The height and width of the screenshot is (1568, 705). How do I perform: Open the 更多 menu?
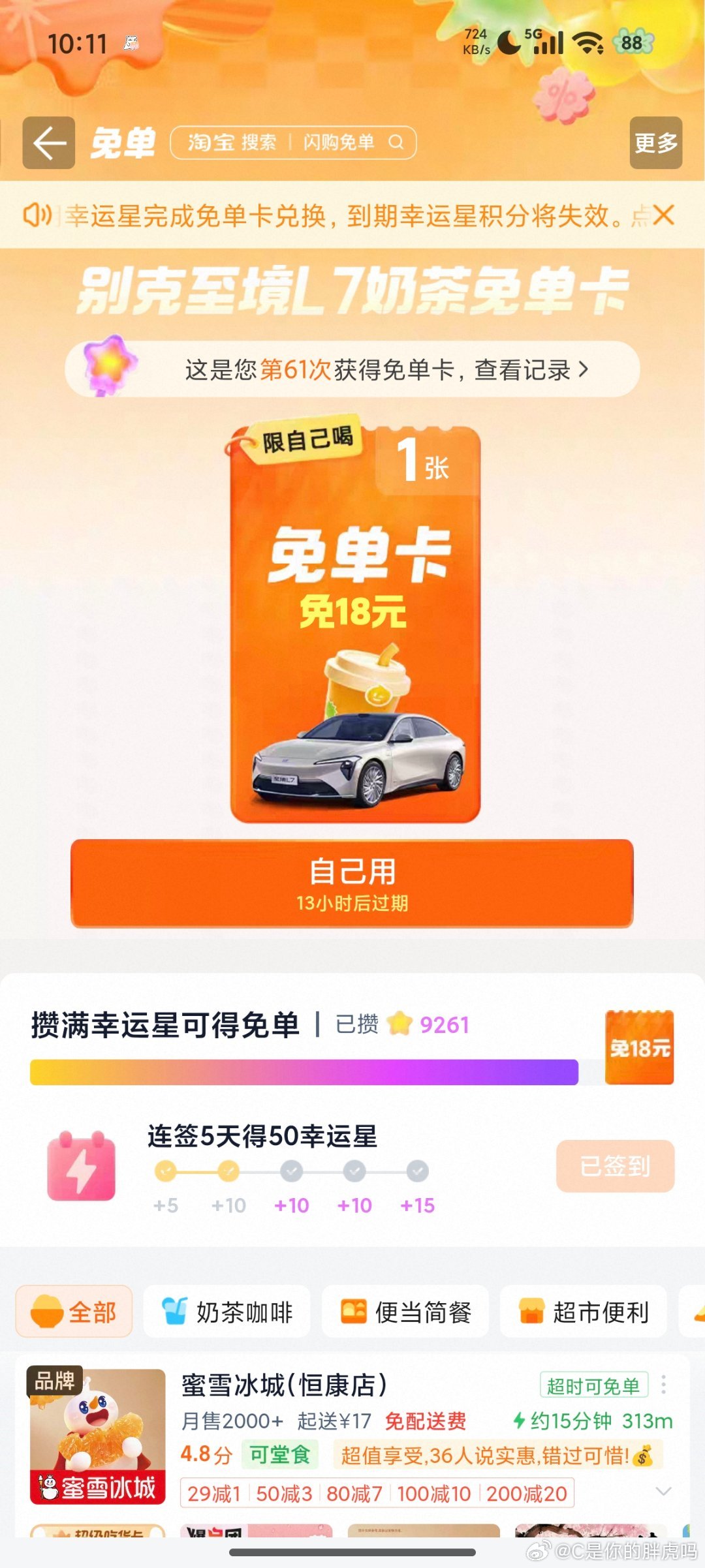point(655,143)
